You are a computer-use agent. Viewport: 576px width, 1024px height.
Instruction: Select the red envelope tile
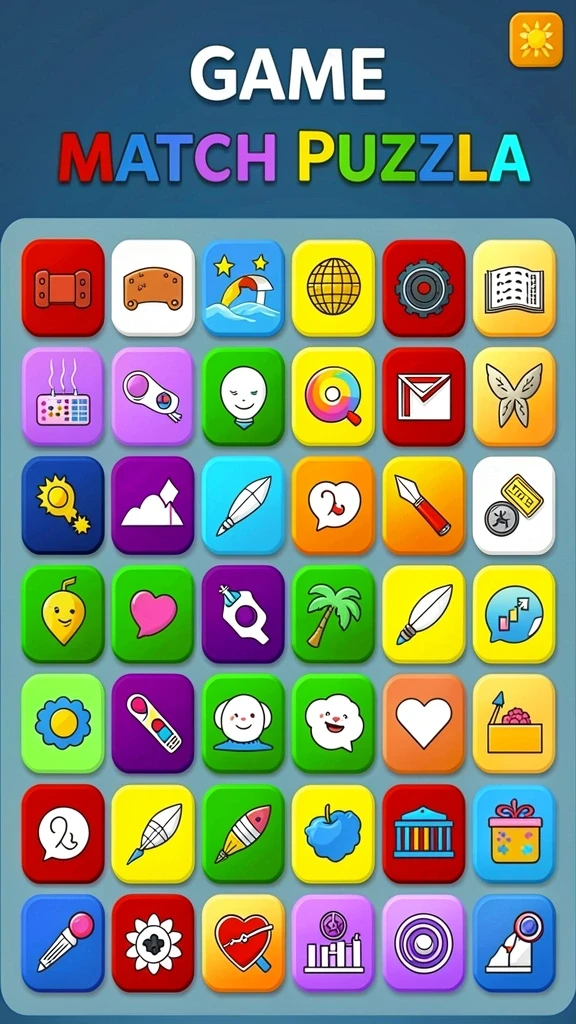click(x=424, y=396)
